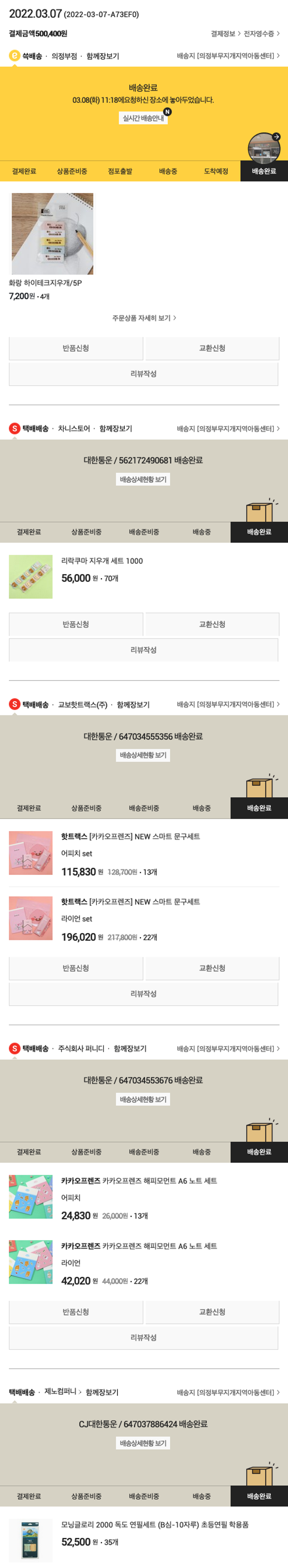Write a review for 교보핫트랙스 order
The image size is (288, 1568).
143,993
